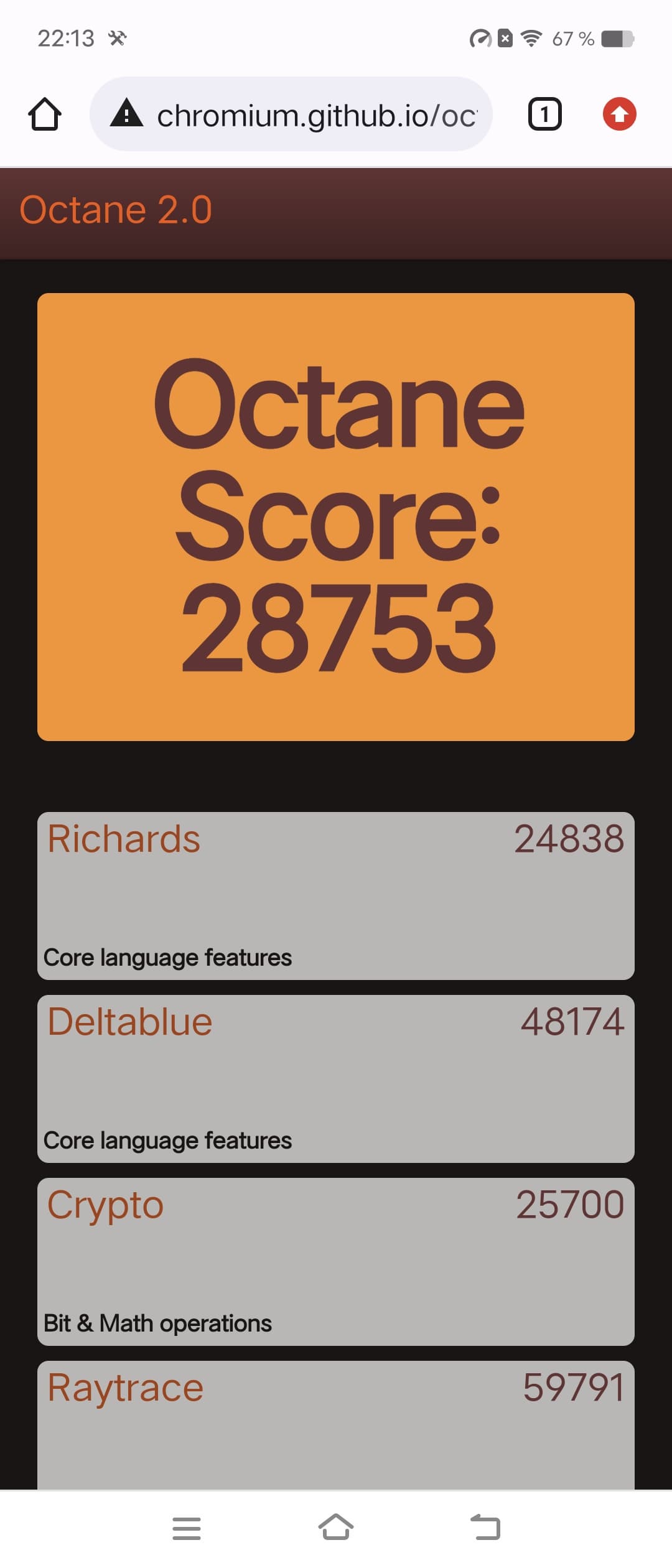Go back using system navigation bar

click(x=486, y=1527)
